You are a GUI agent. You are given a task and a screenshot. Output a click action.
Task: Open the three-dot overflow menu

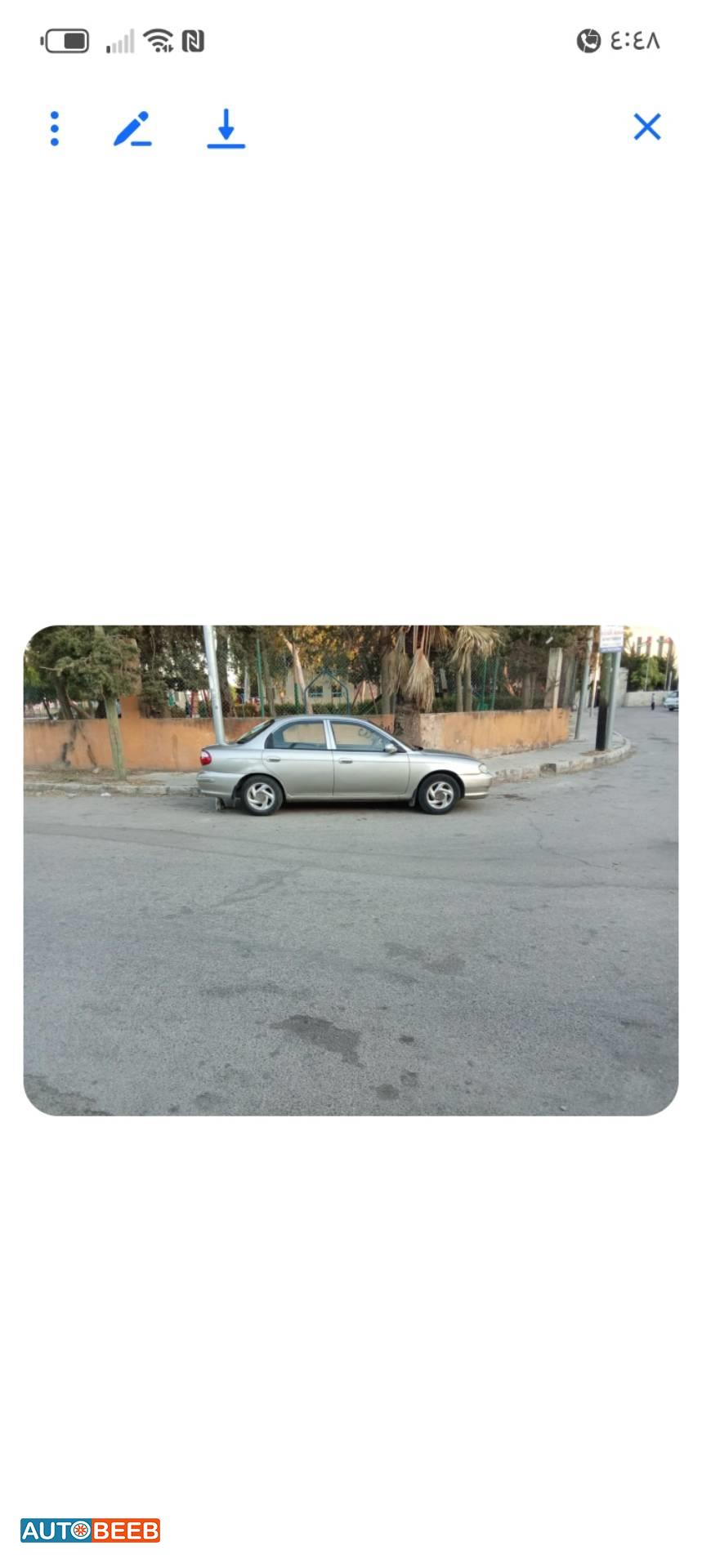[x=55, y=129]
